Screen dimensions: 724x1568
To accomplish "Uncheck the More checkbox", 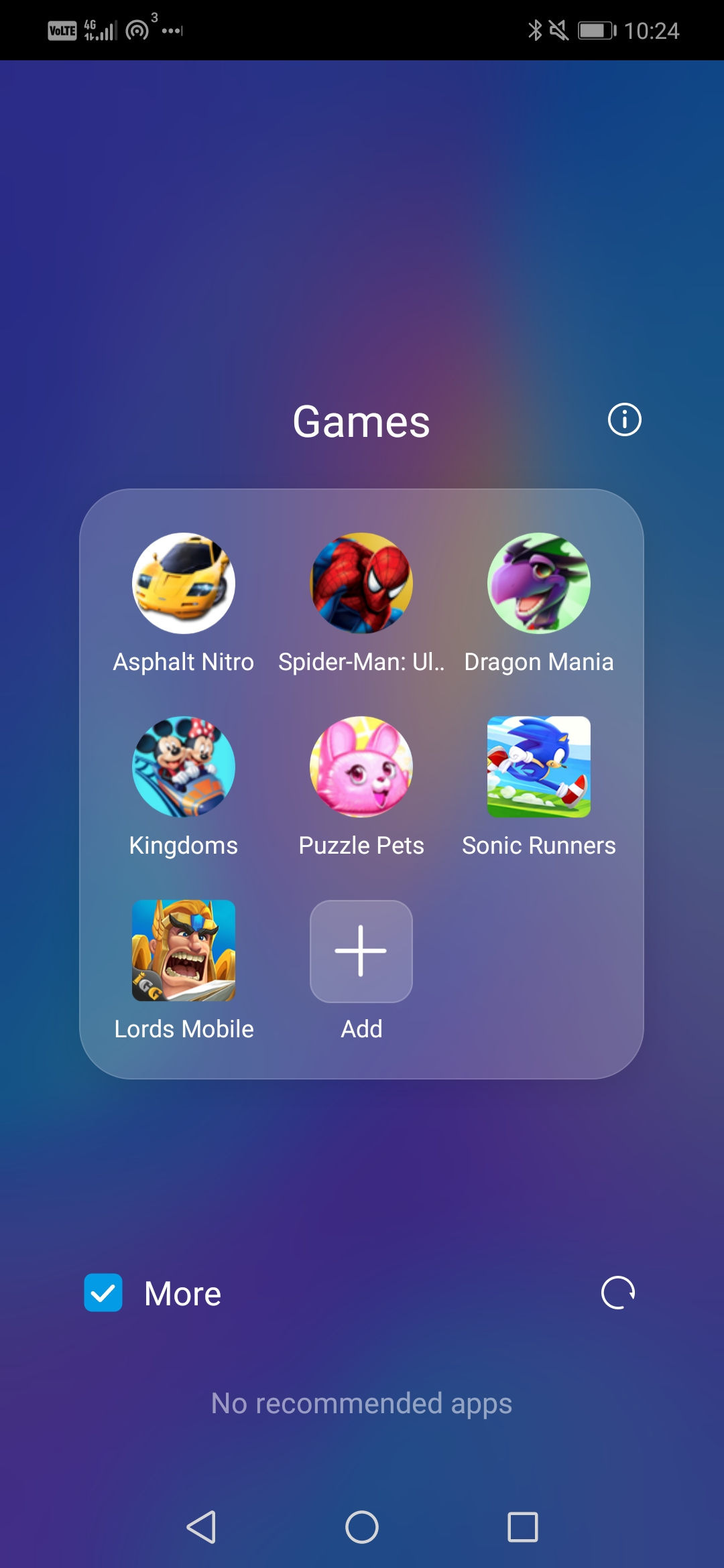I will pos(103,1293).
